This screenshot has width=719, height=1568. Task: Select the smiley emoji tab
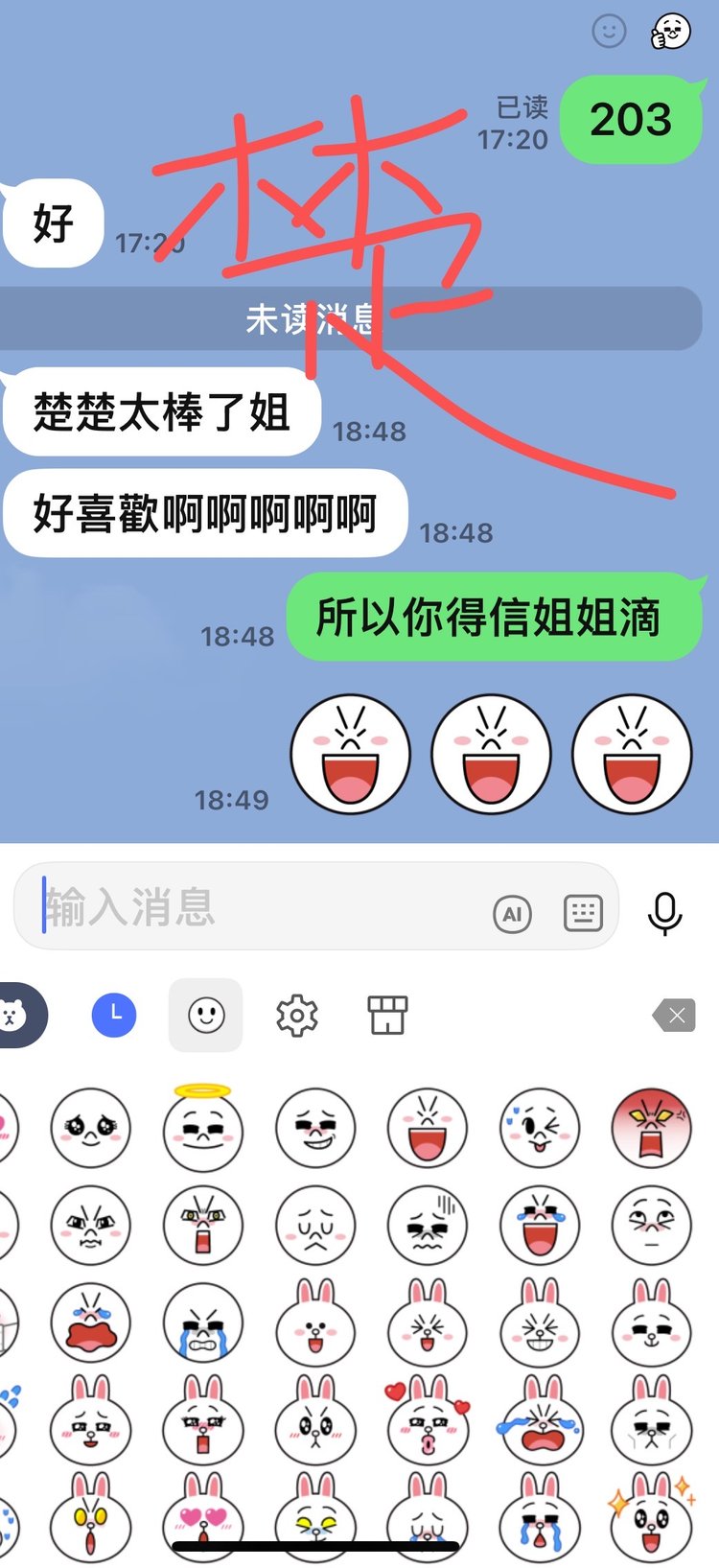coord(206,1015)
